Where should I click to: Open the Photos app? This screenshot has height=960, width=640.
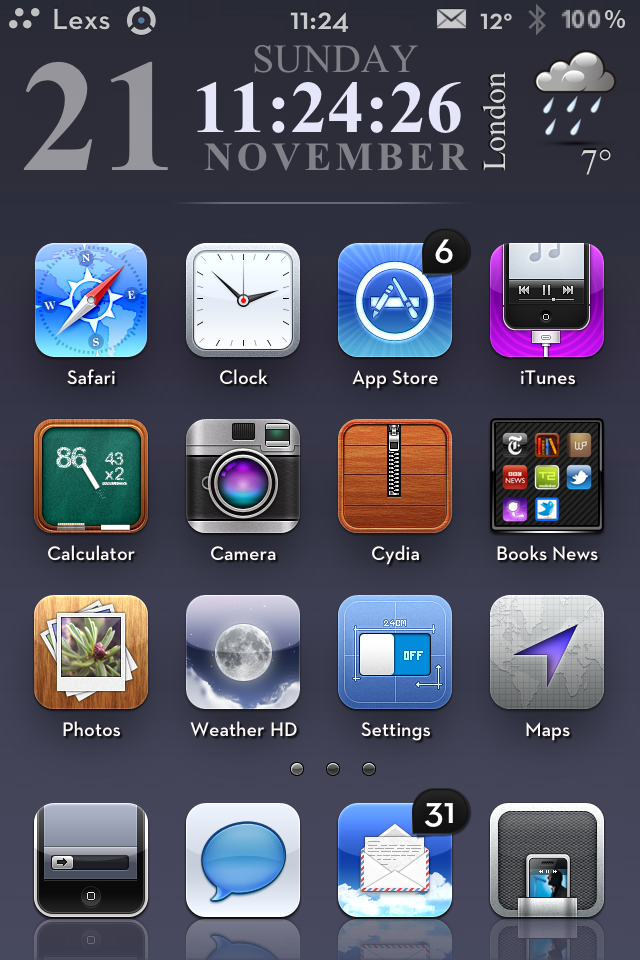(x=91, y=652)
